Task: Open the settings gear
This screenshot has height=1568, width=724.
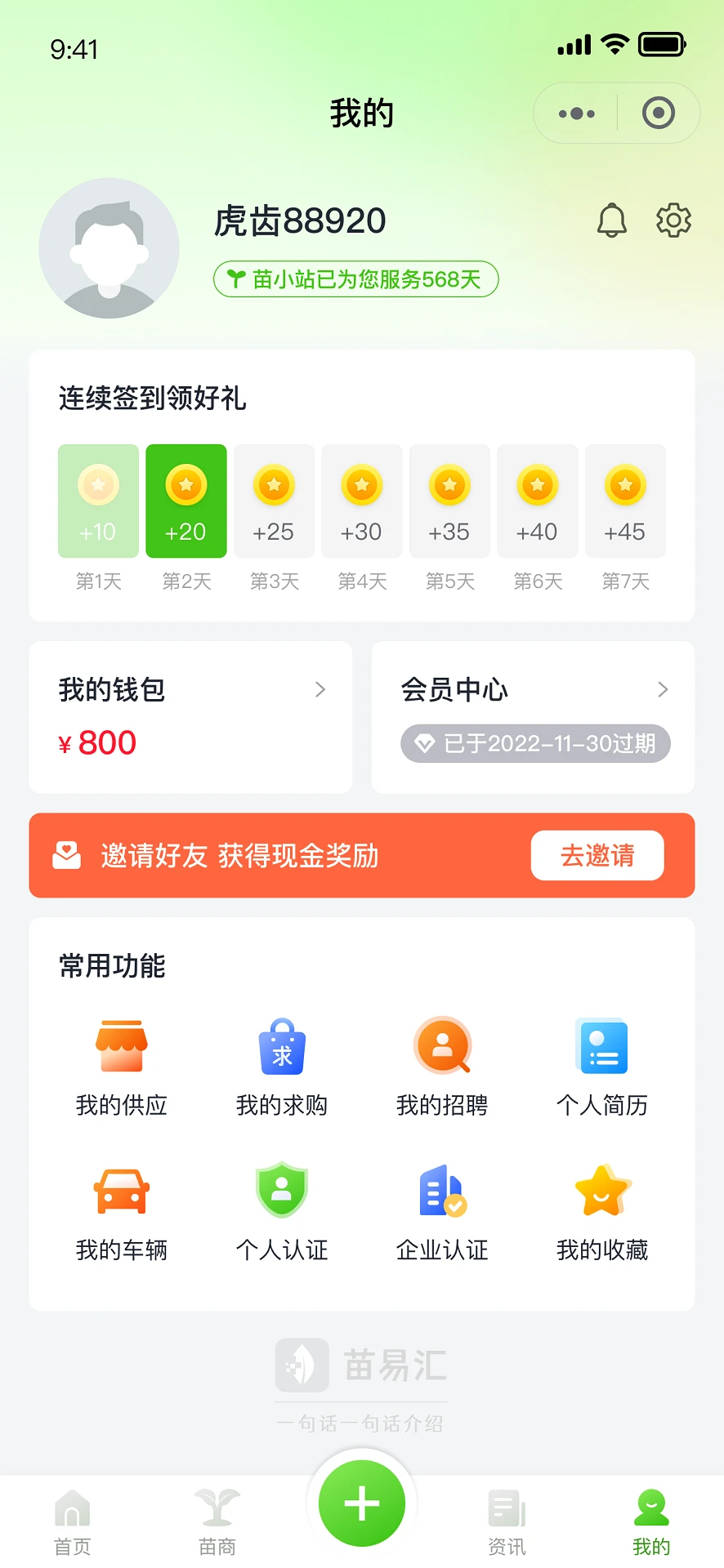Action: point(672,220)
